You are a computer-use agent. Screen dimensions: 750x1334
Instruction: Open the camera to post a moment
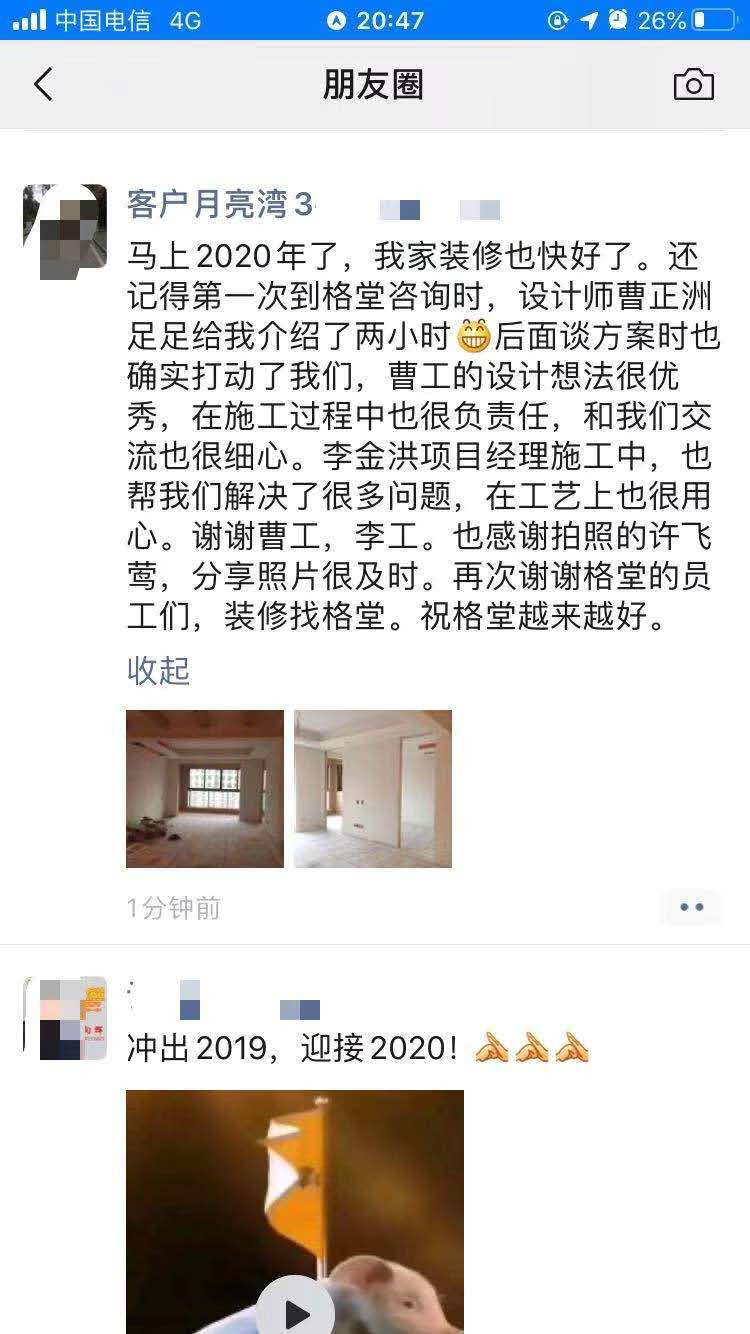[x=693, y=85]
